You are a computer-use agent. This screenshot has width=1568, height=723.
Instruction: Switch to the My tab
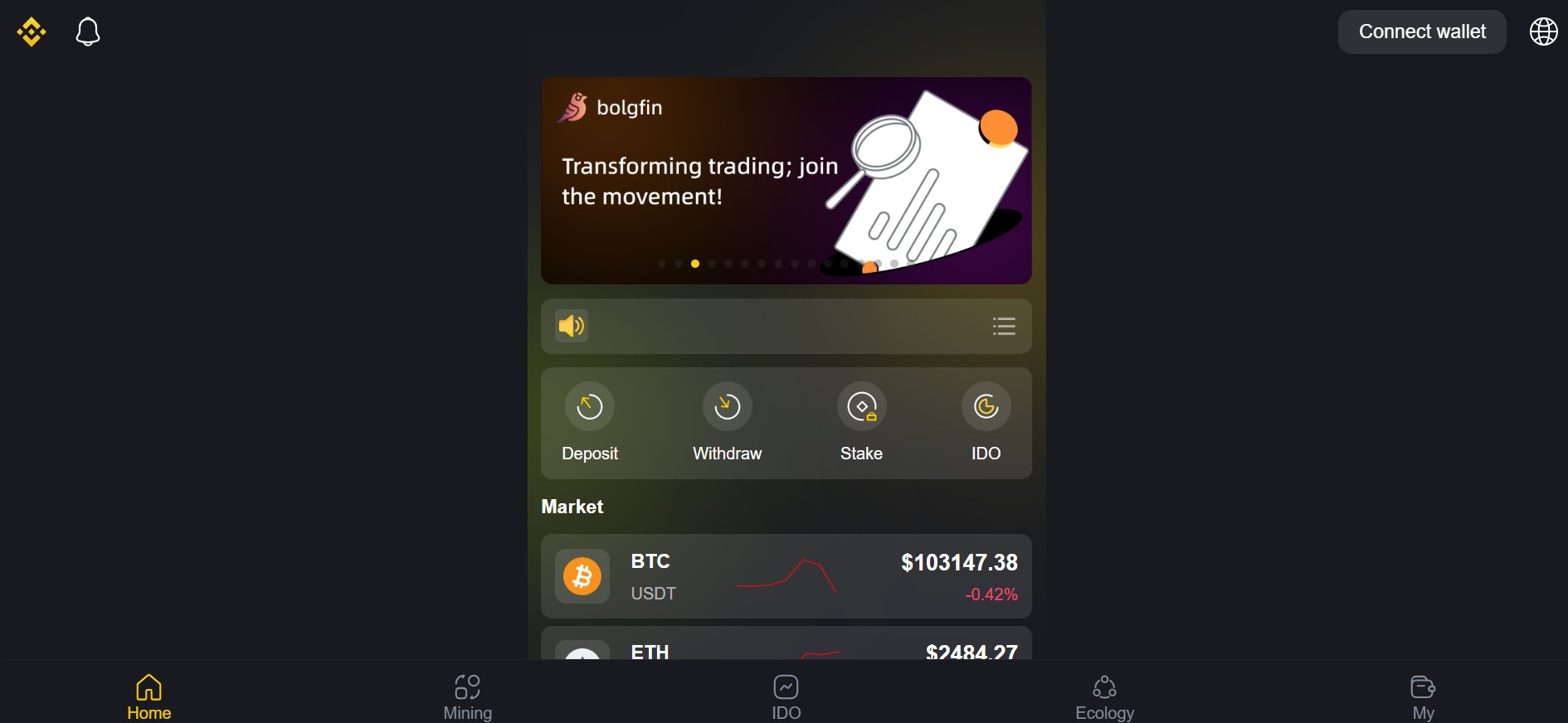(1423, 696)
